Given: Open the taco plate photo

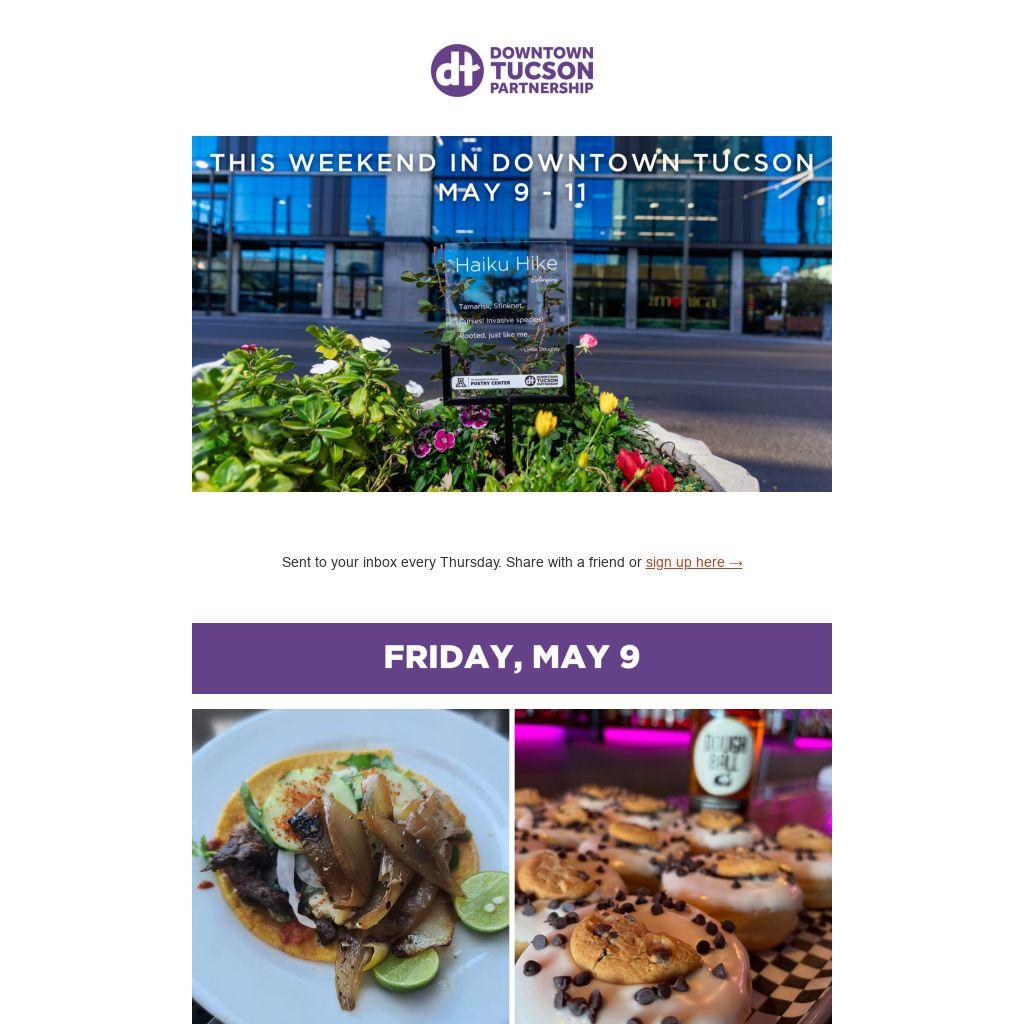Looking at the screenshot, I should (x=350, y=866).
